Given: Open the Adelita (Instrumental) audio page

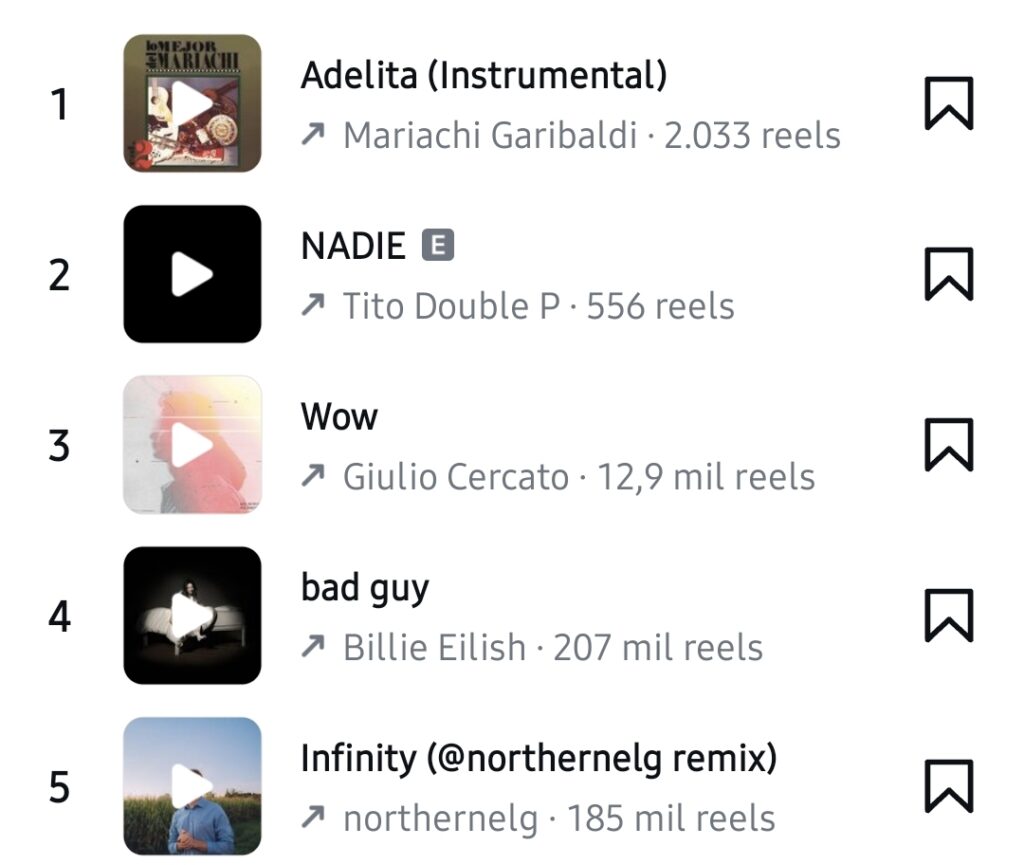Looking at the screenshot, I should [483, 76].
